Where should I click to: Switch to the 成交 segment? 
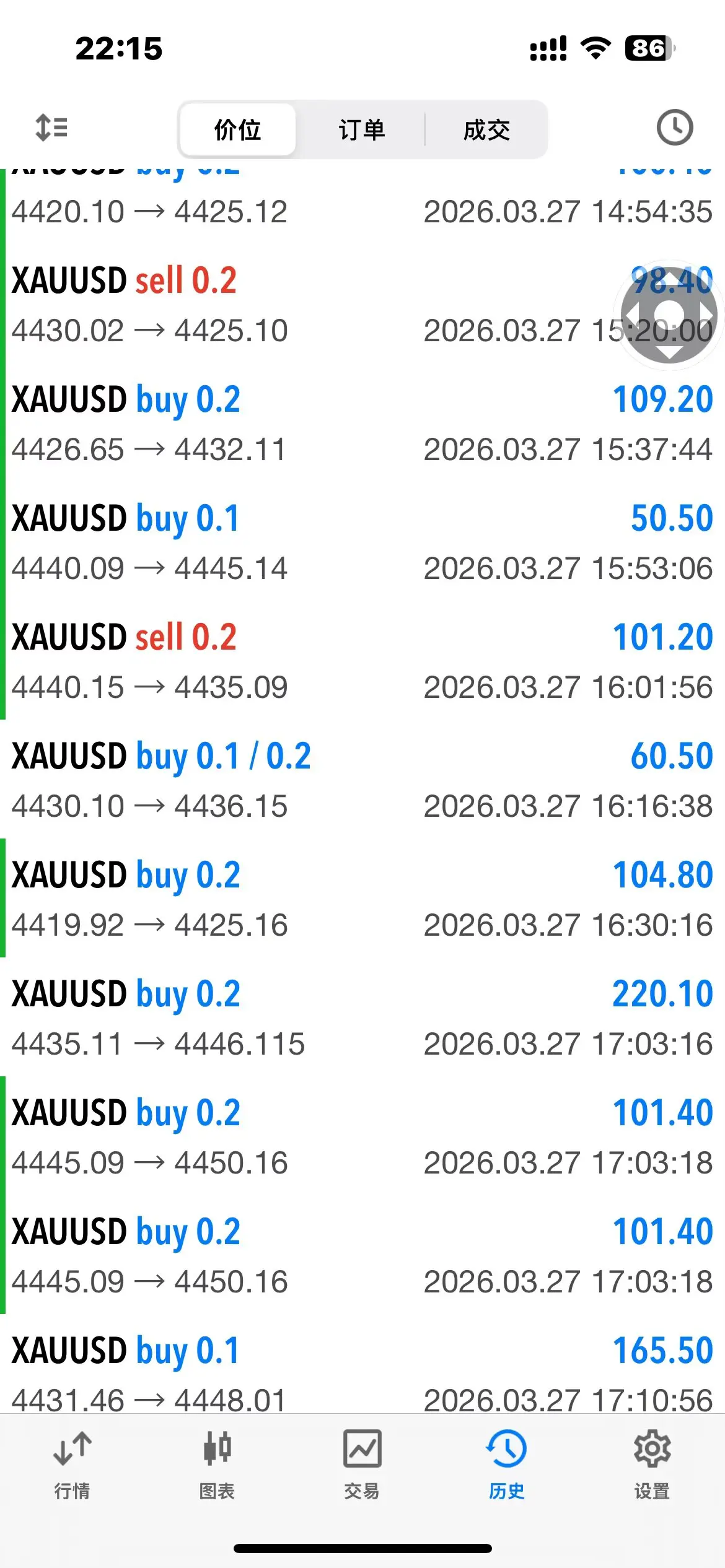click(x=486, y=130)
